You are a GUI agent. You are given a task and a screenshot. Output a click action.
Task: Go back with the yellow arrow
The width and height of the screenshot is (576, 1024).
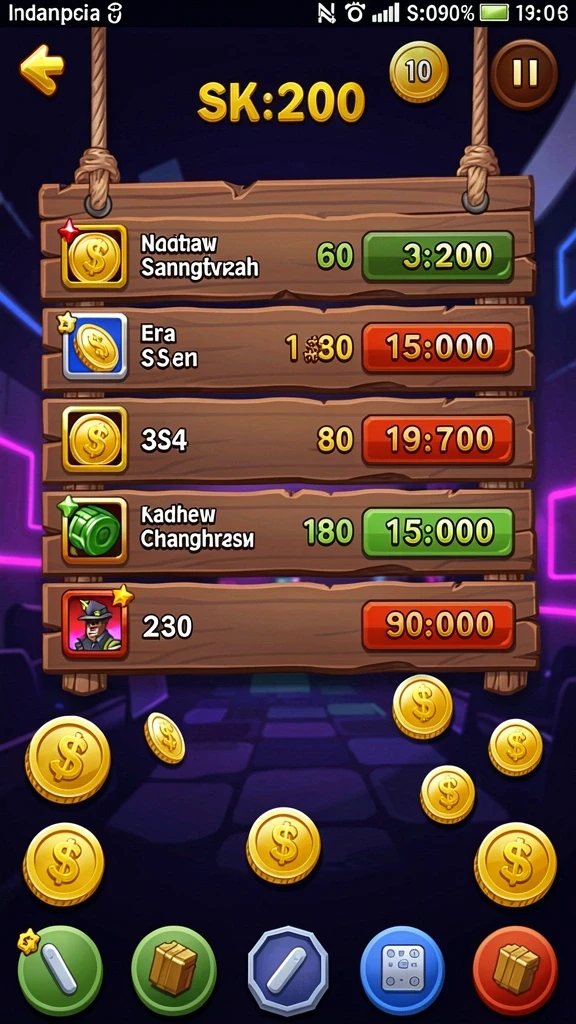(42, 69)
